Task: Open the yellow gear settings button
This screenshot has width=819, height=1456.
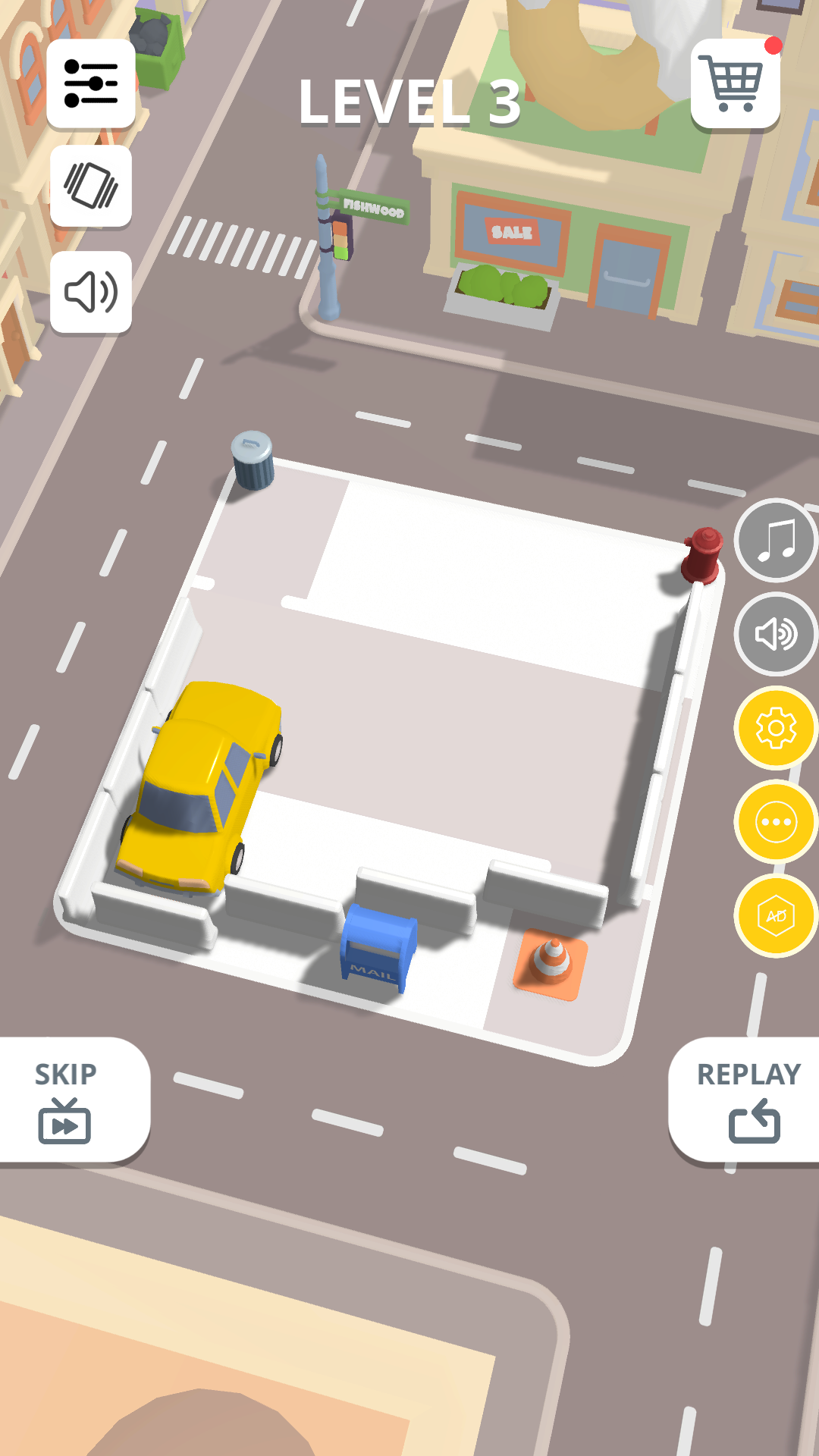Action: (x=776, y=728)
